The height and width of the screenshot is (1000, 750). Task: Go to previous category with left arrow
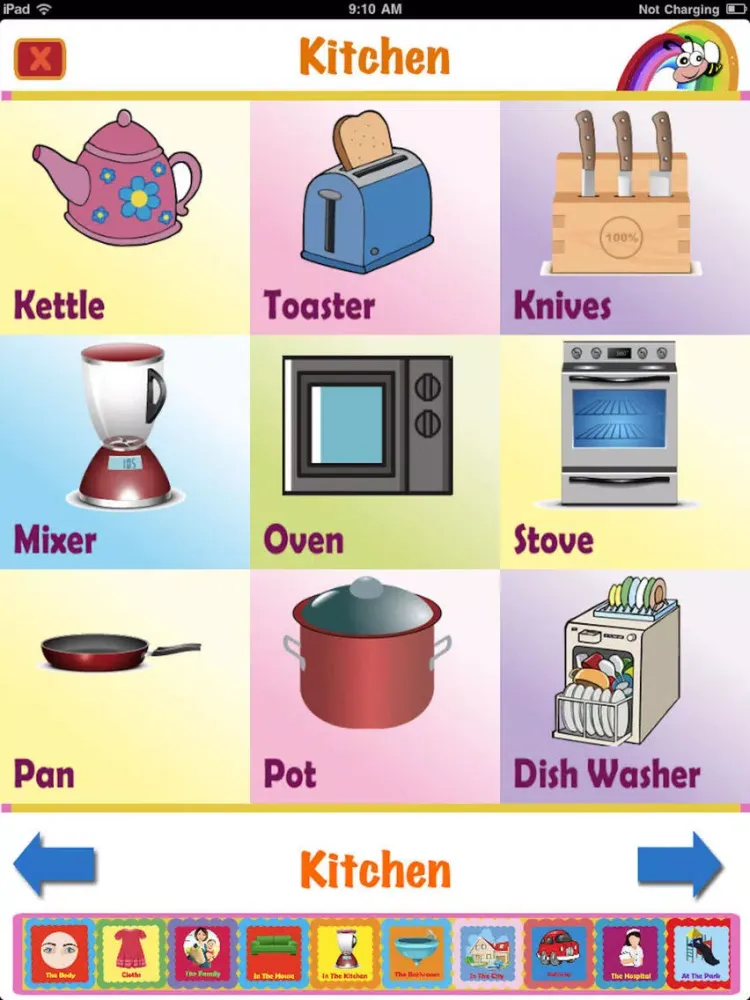click(x=54, y=864)
